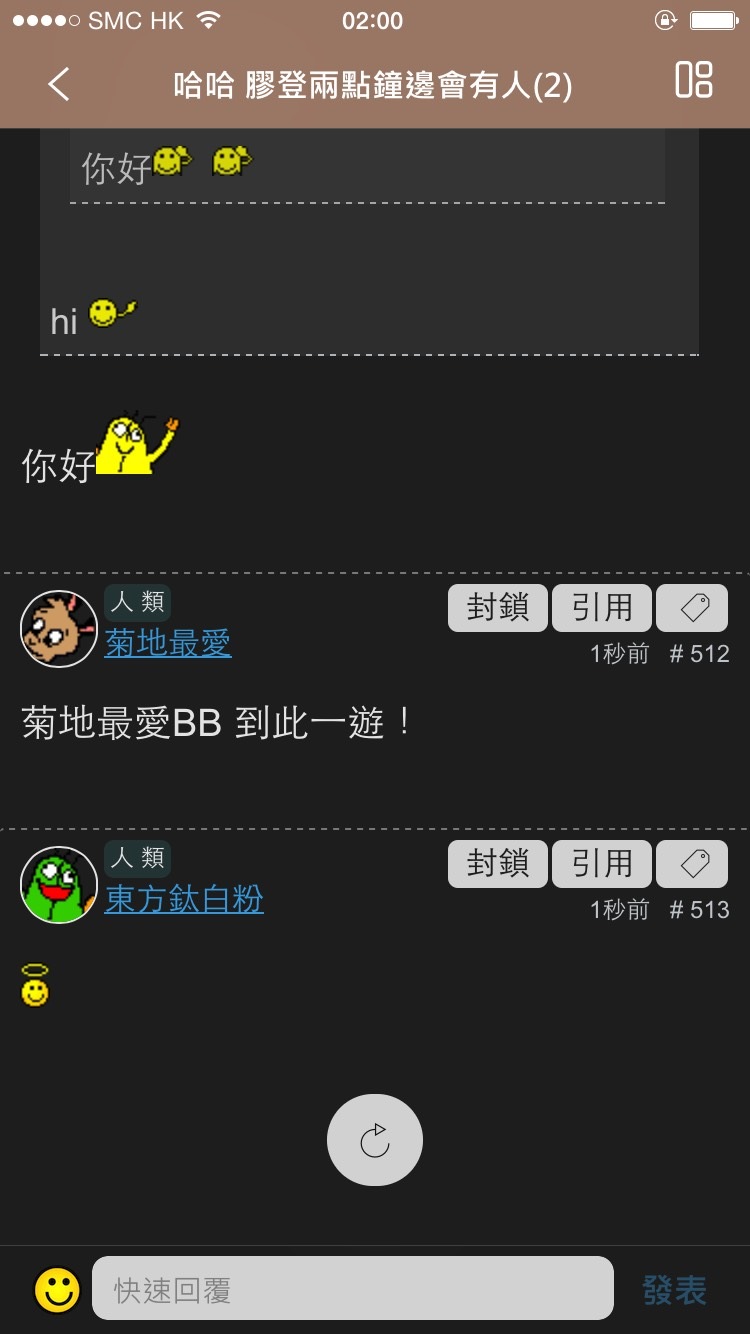Open the emoji picker smiley

[x=58, y=1290]
